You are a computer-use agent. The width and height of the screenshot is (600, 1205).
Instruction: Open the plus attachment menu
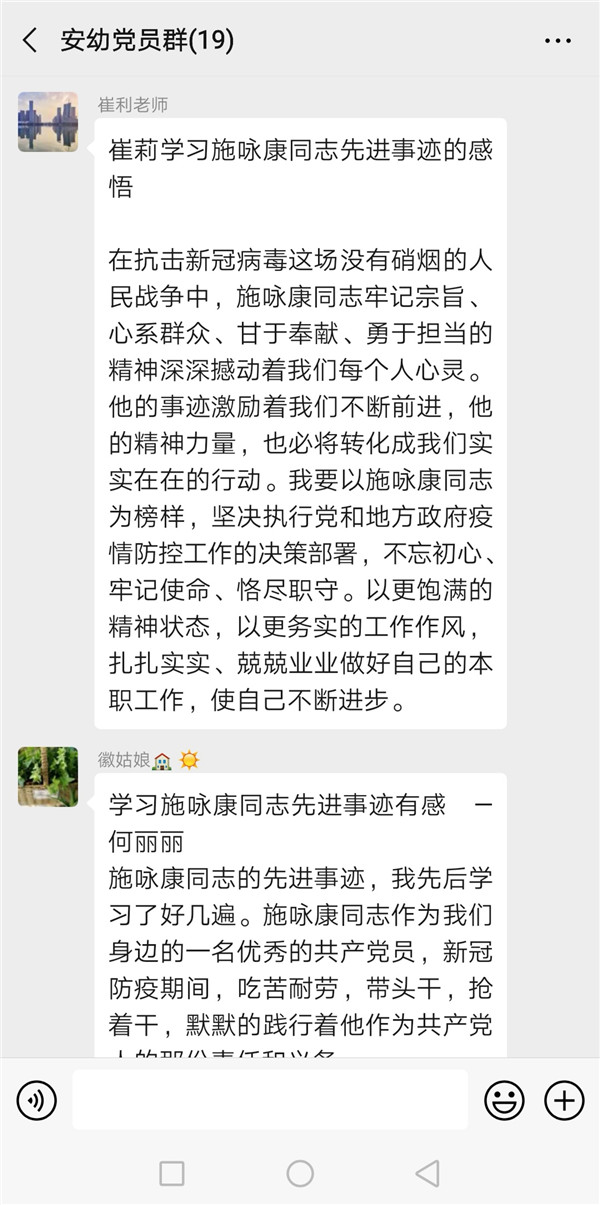click(x=564, y=1101)
